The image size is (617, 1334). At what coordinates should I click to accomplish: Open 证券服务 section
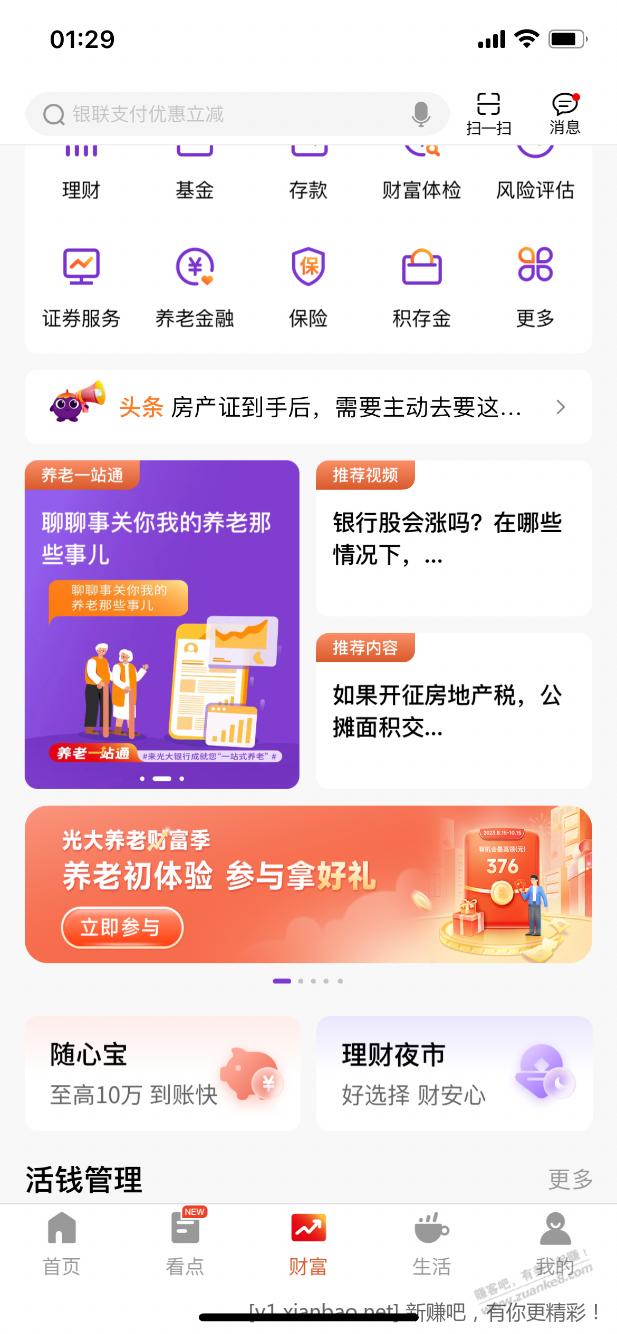[x=81, y=288]
